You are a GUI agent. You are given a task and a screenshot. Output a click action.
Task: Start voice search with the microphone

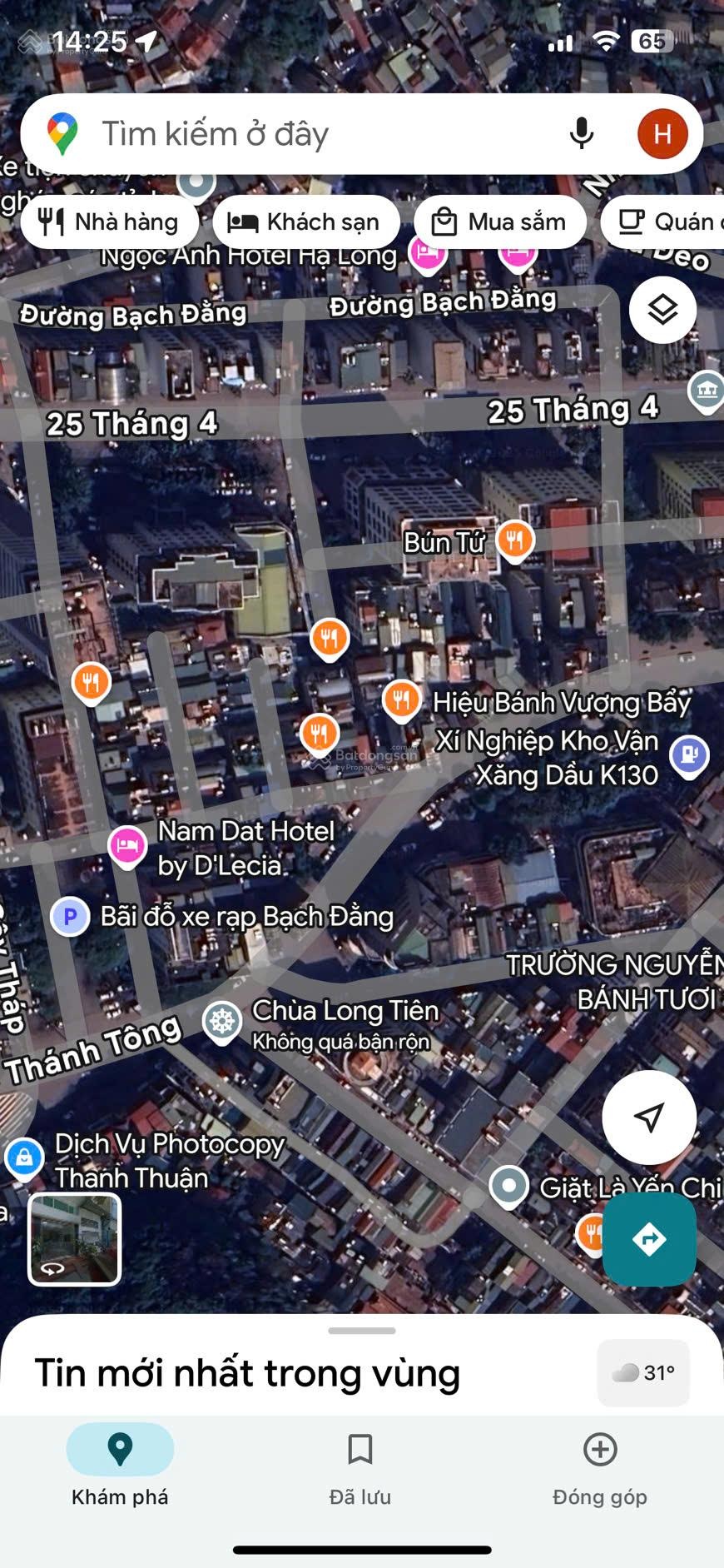coord(581,133)
